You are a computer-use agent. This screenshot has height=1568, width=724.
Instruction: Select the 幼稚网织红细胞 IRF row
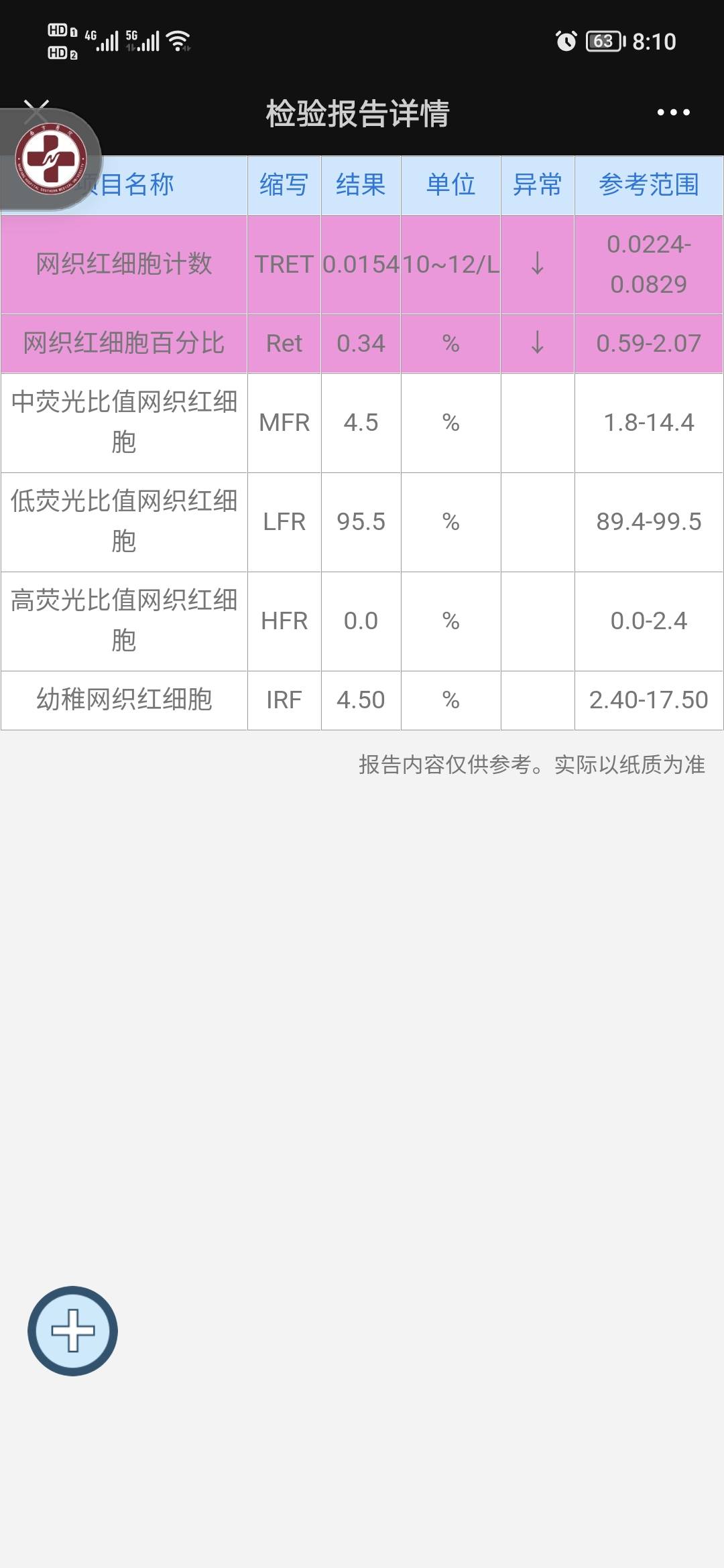coord(362,700)
